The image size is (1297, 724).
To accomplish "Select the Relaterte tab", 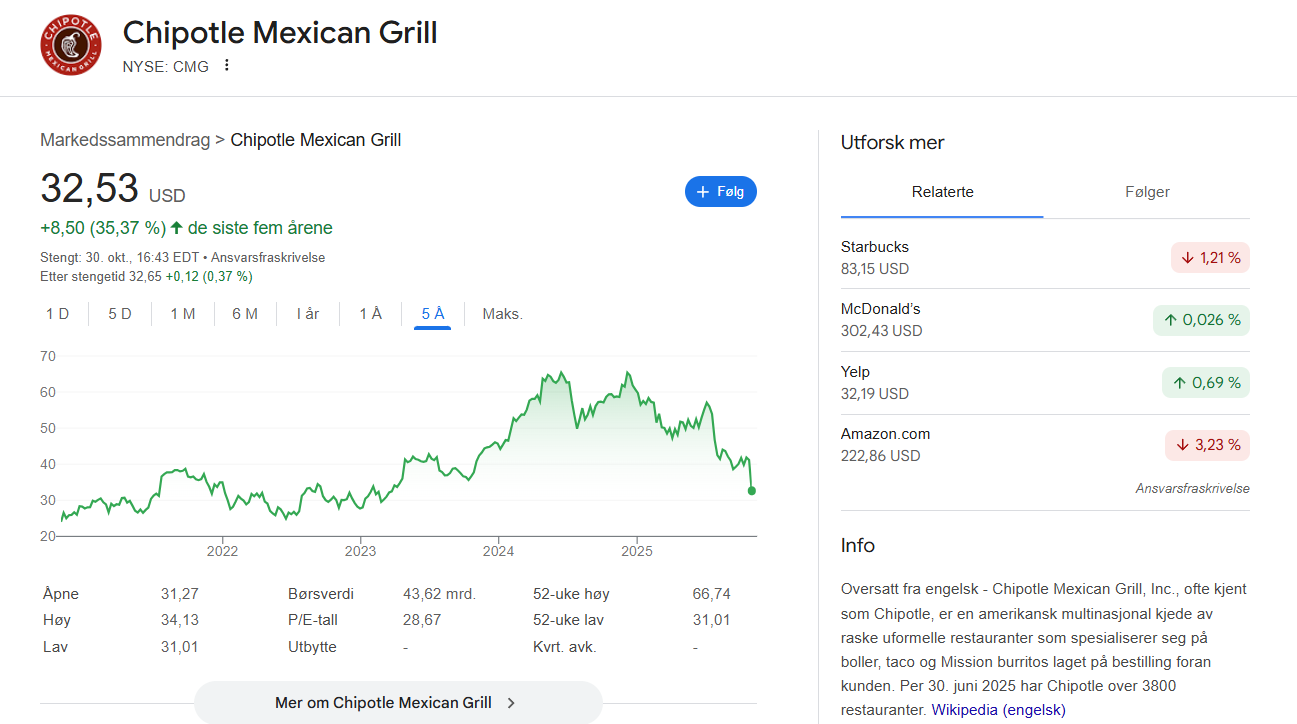I will pos(942,192).
